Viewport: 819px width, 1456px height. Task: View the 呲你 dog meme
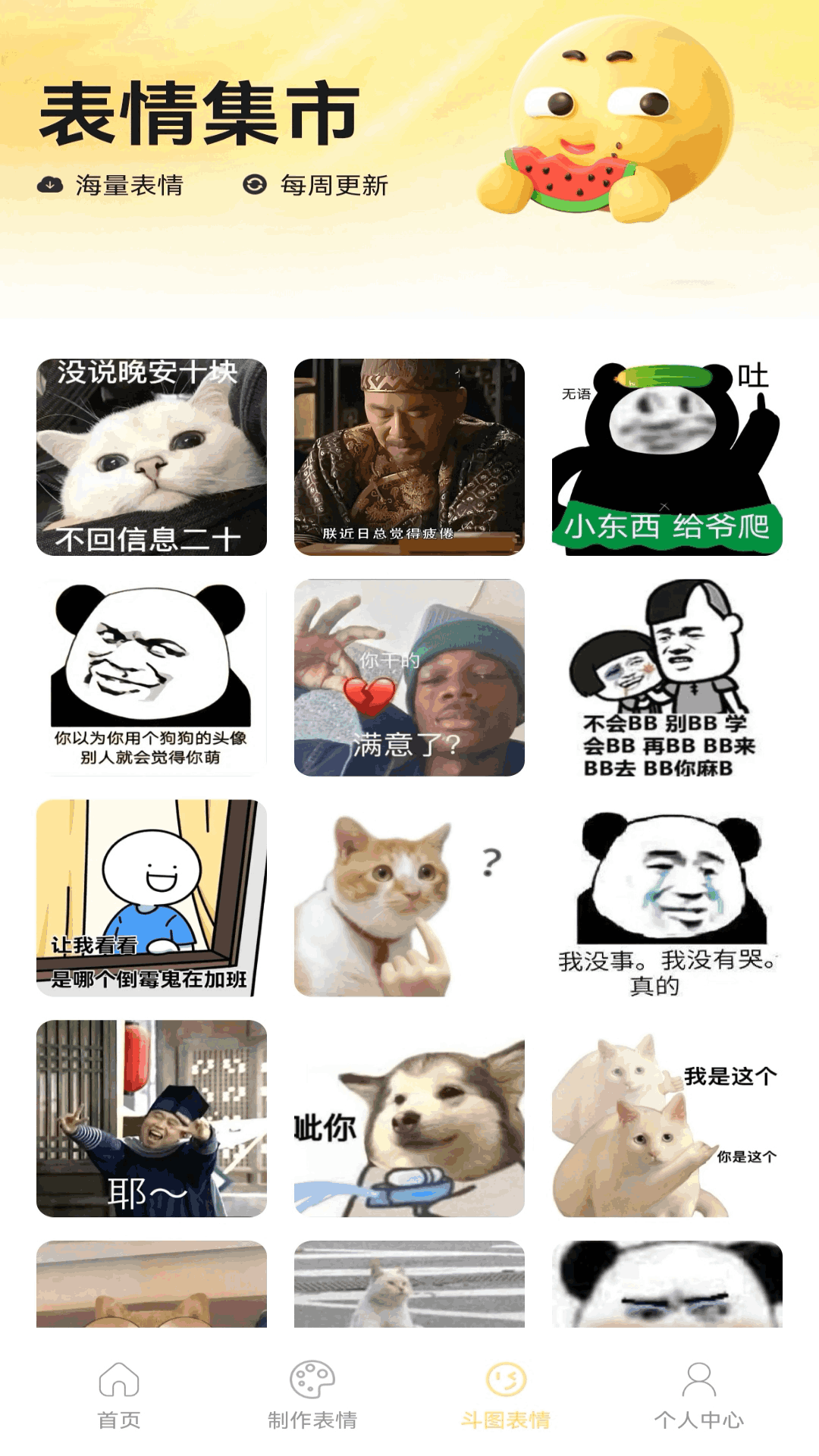tap(409, 1119)
